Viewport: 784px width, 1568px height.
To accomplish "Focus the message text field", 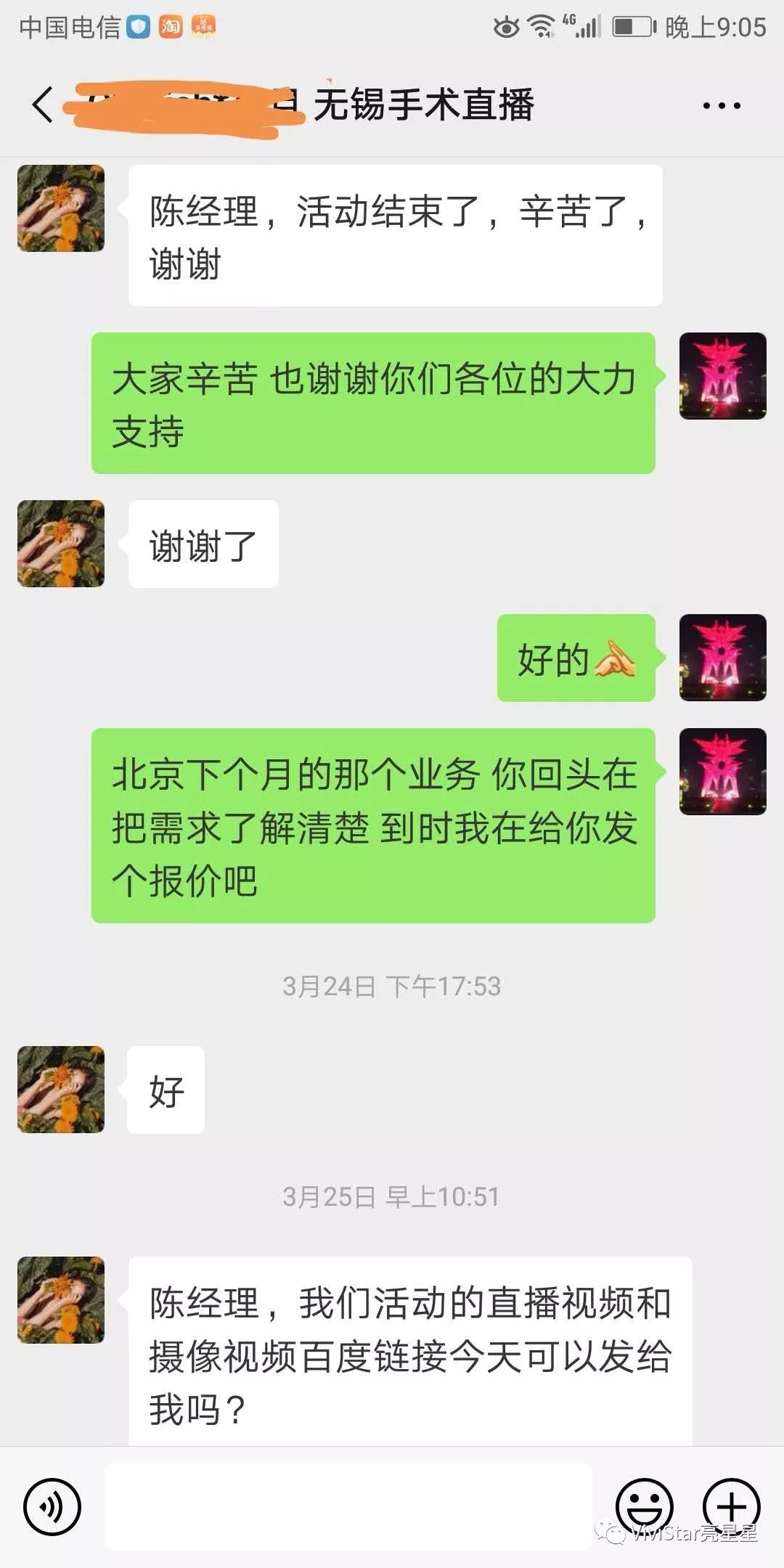I will (x=348, y=1508).
